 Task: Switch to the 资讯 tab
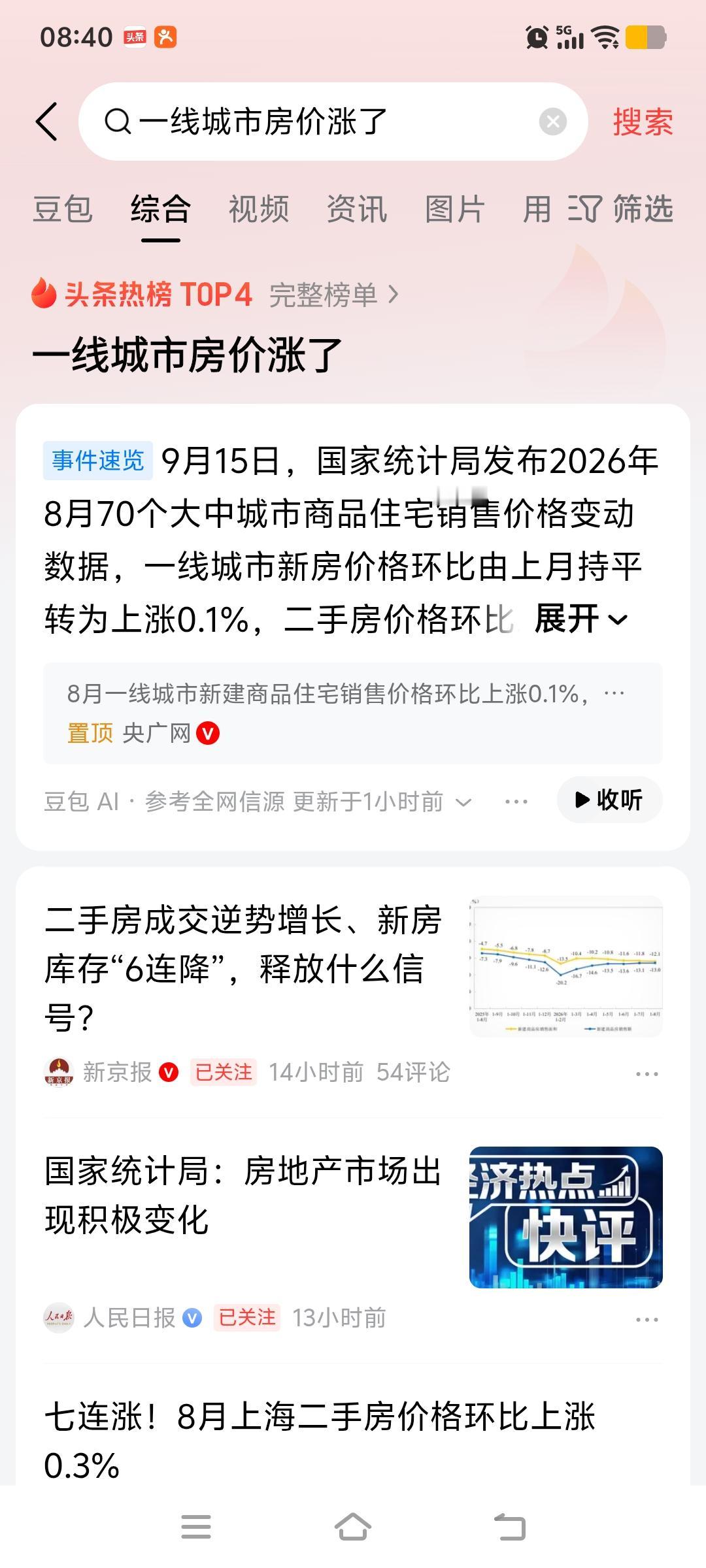coord(357,210)
